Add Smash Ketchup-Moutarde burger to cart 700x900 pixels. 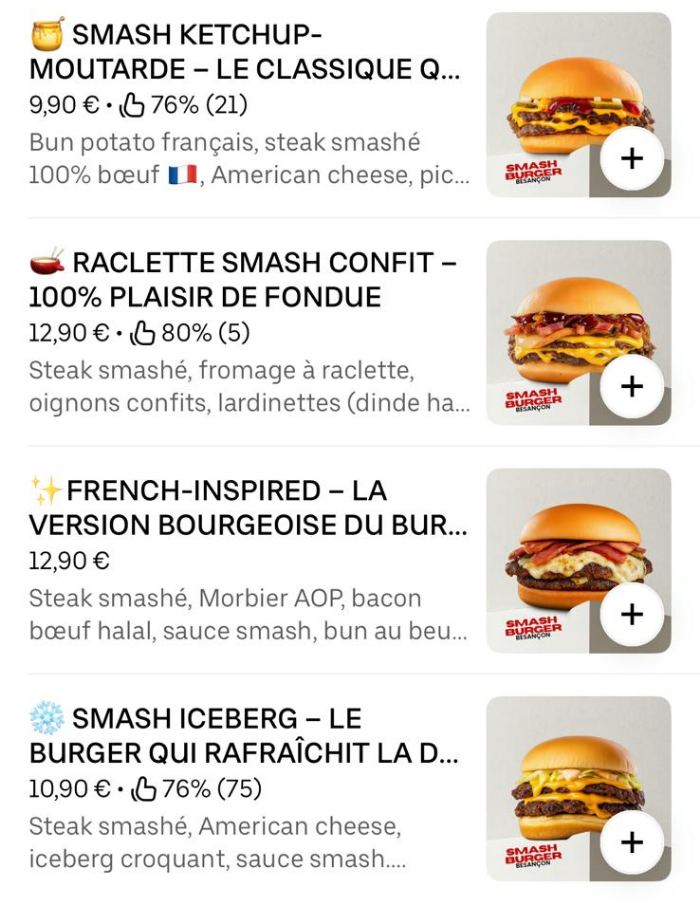[632, 158]
